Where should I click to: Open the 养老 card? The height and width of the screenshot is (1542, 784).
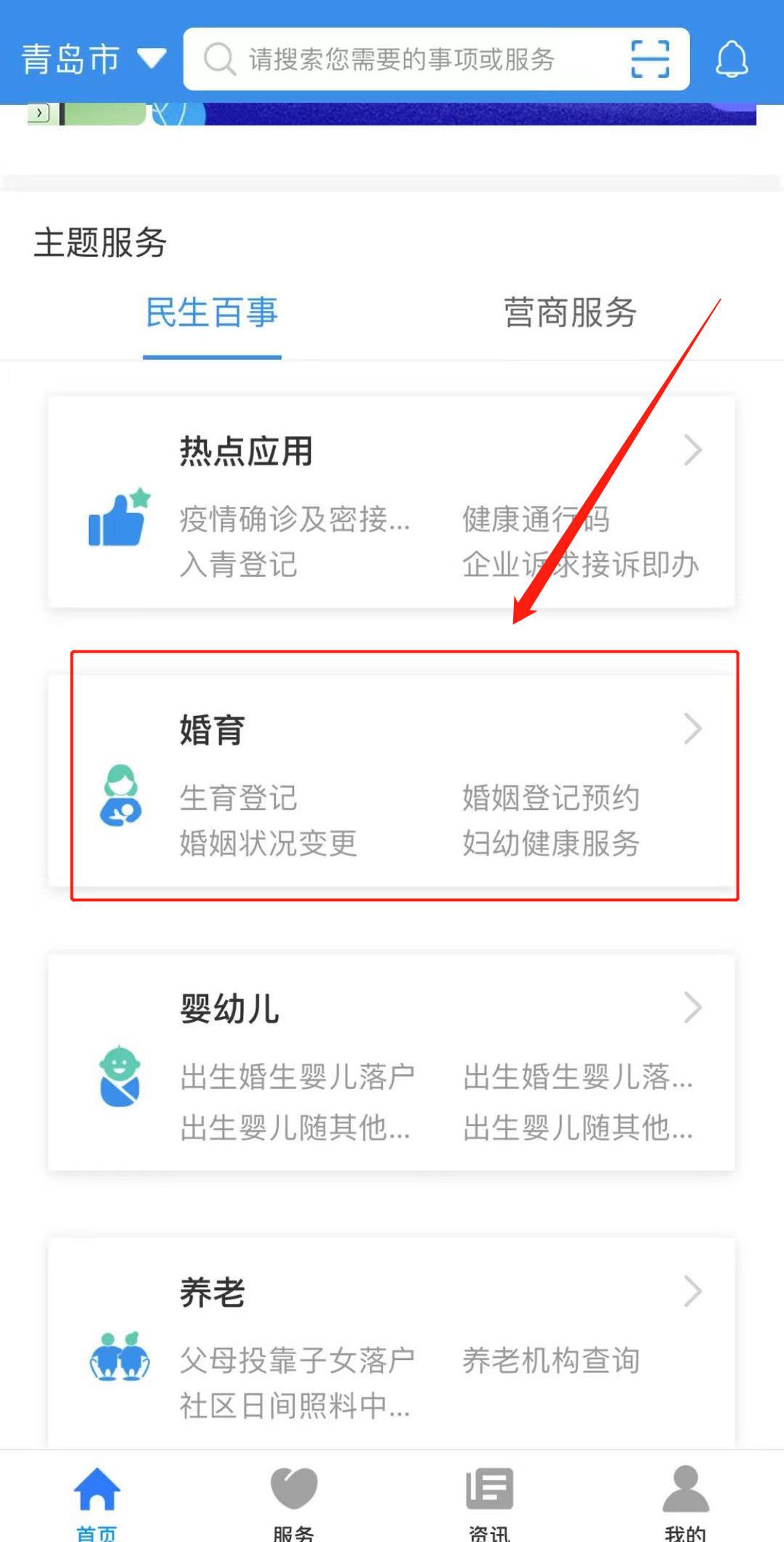pyautogui.click(x=213, y=1292)
